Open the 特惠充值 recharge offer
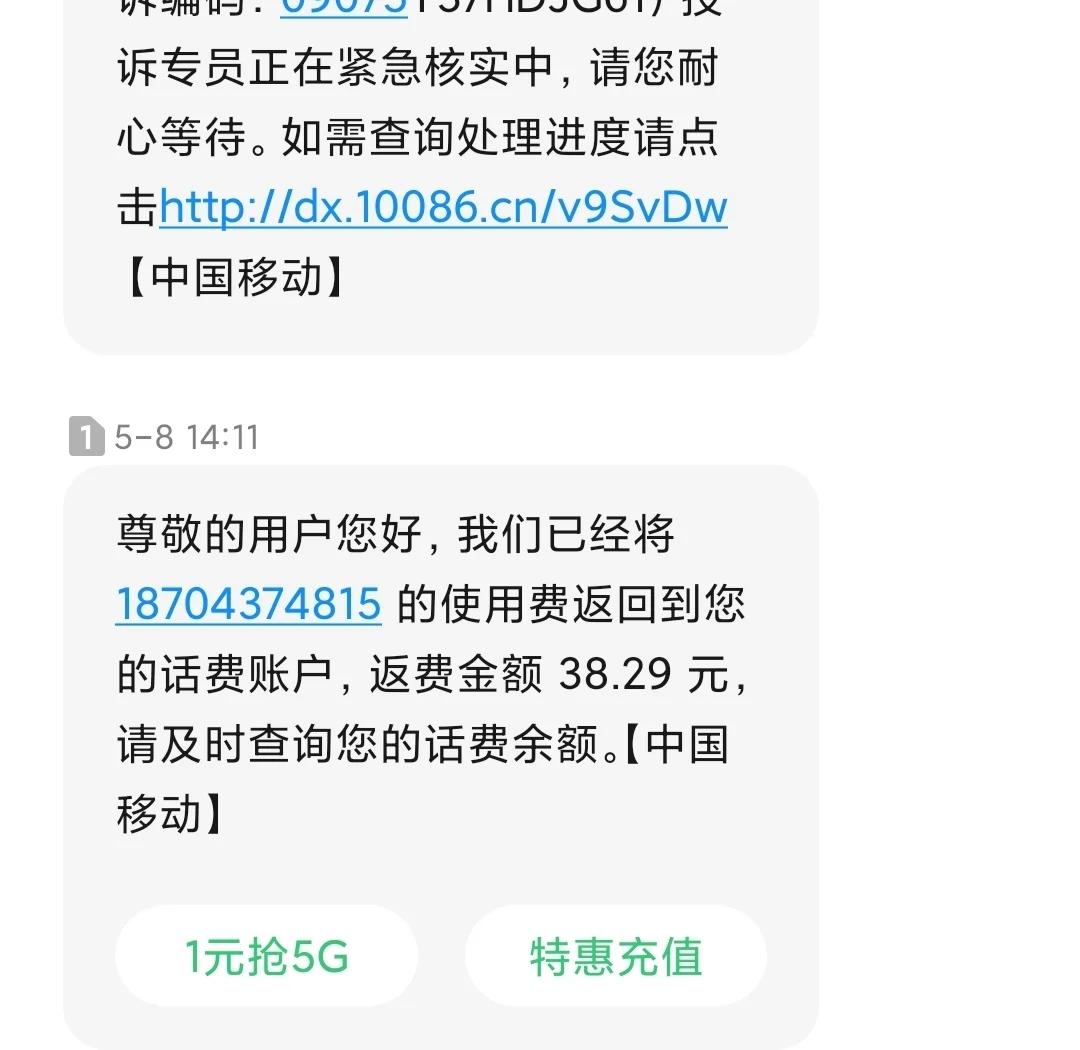Screen dimensions: 1080x1050 616,956
